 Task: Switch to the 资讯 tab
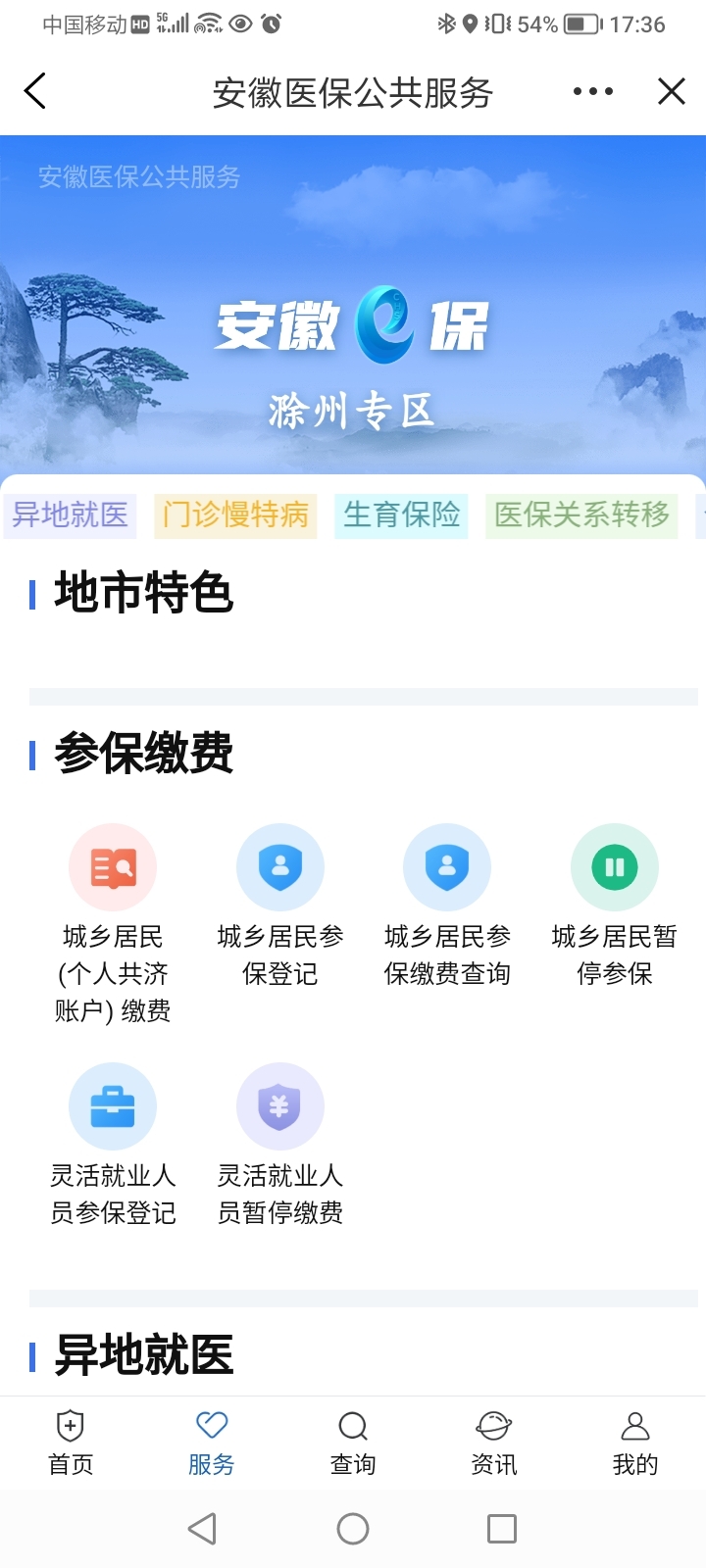click(494, 1443)
